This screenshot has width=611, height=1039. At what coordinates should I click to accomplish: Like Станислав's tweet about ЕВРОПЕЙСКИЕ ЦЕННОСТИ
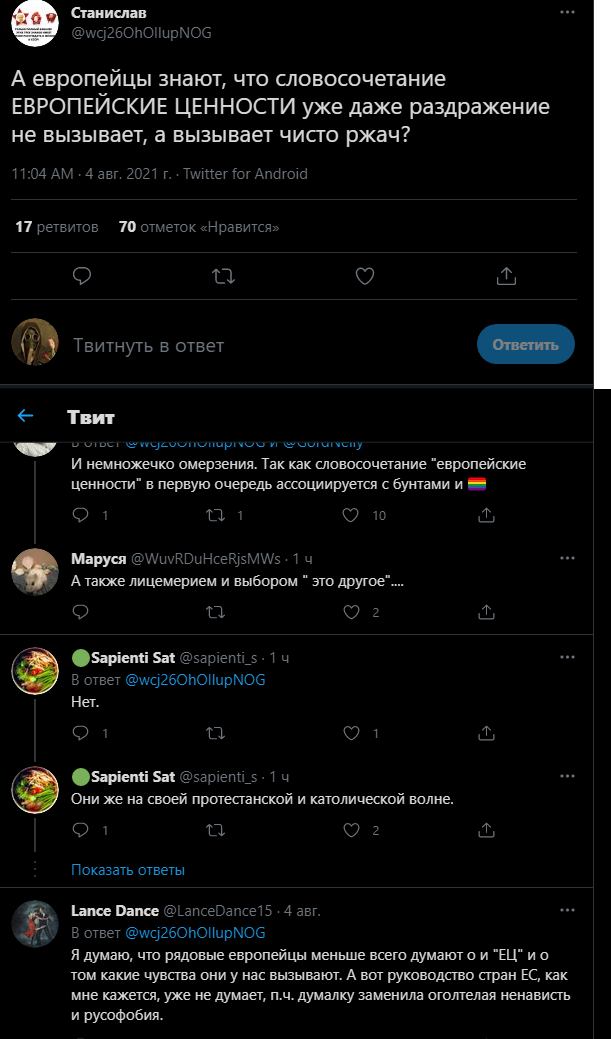[365, 276]
